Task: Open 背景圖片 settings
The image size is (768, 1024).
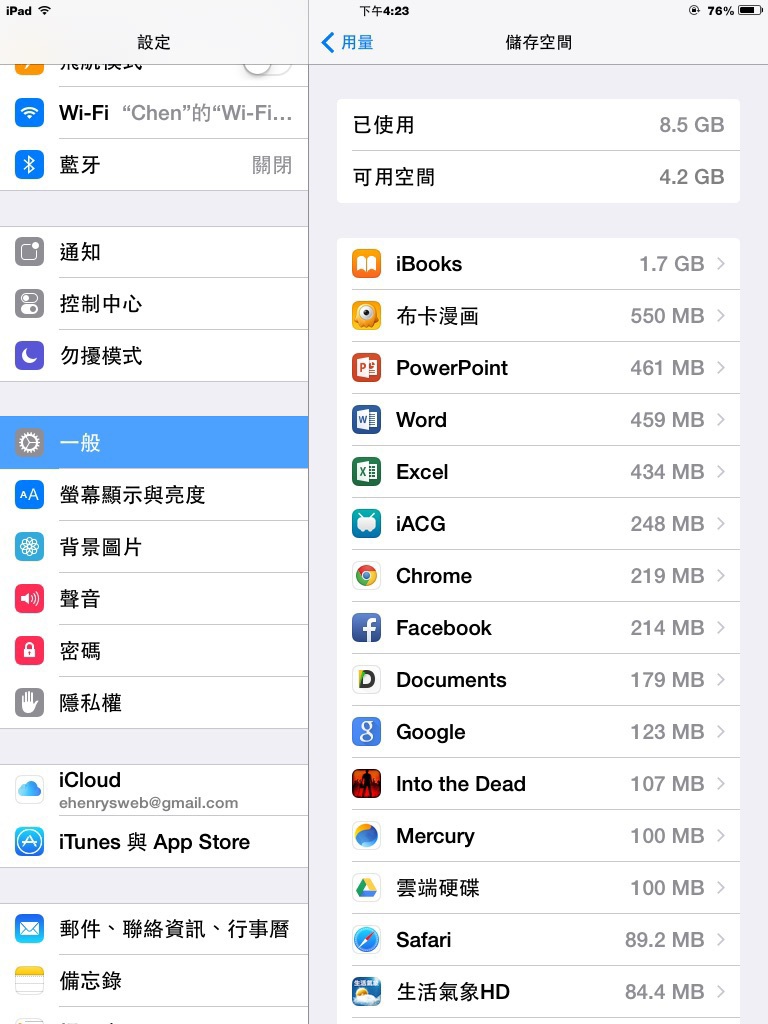Action: pyautogui.click(x=155, y=547)
